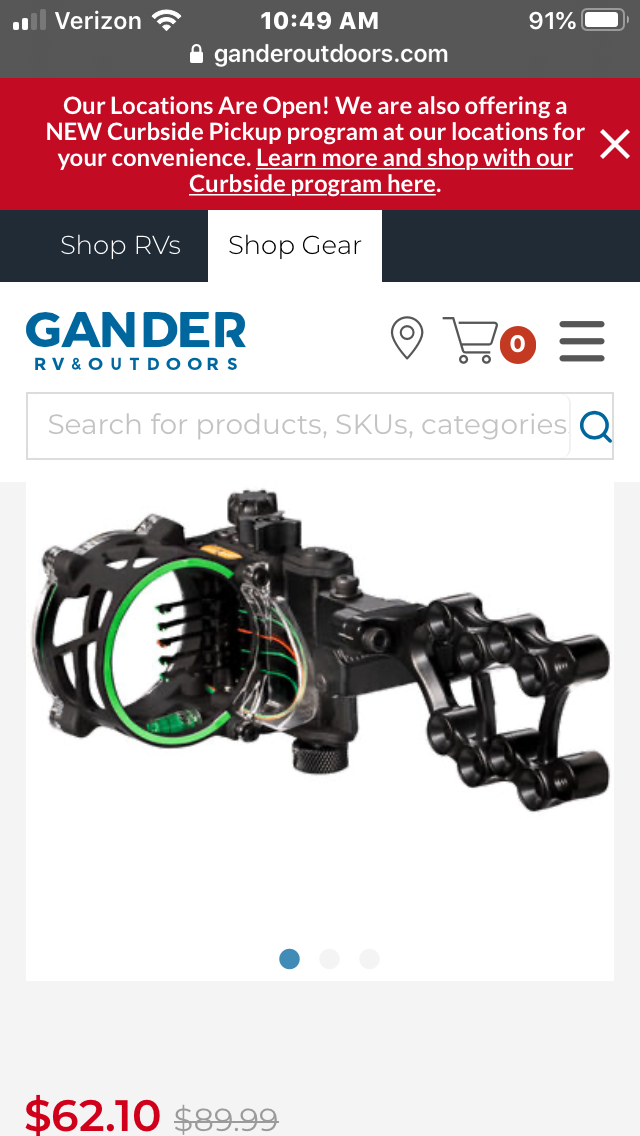The width and height of the screenshot is (640, 1136).
Task: Jump to the second product image dot
Action: tap(329, 958)
